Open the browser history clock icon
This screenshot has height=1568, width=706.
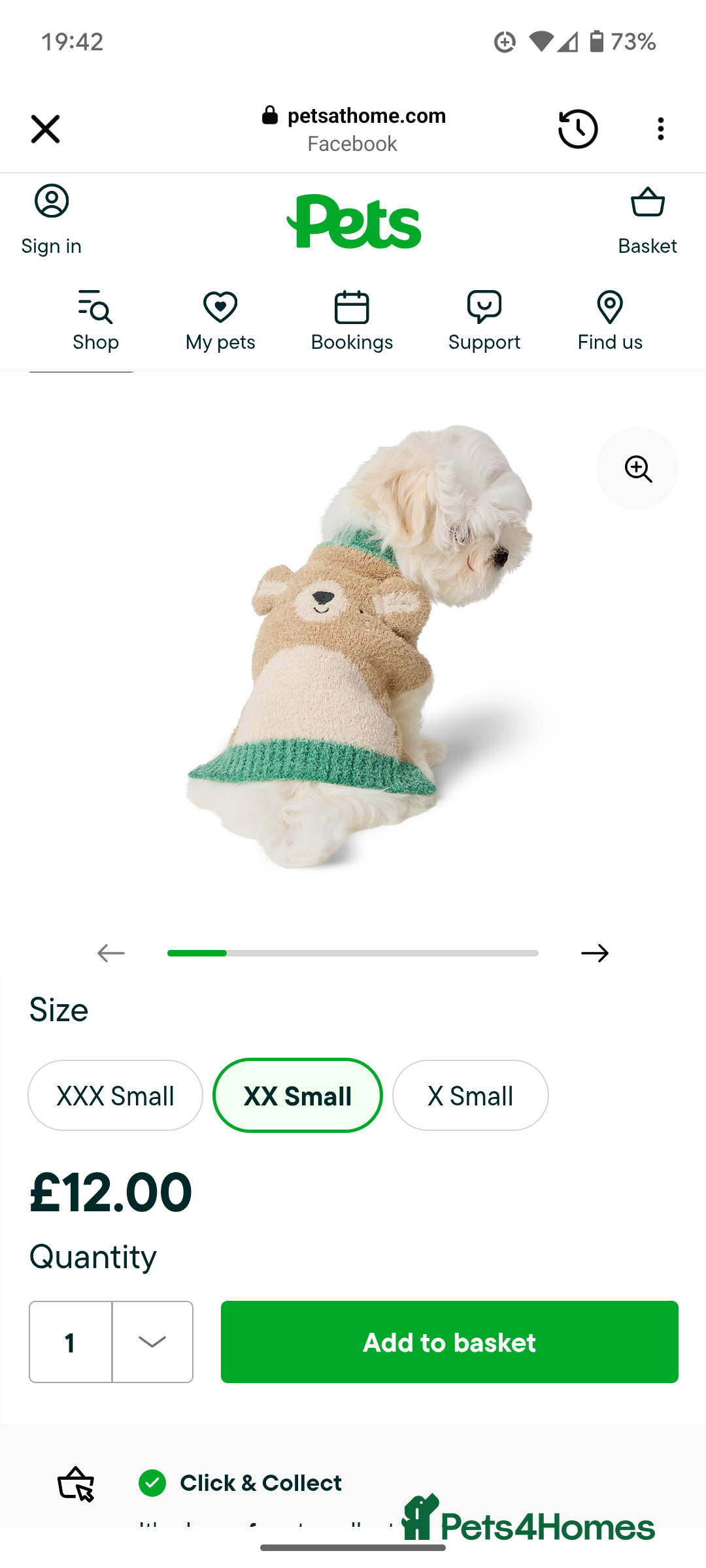[578, 129]
